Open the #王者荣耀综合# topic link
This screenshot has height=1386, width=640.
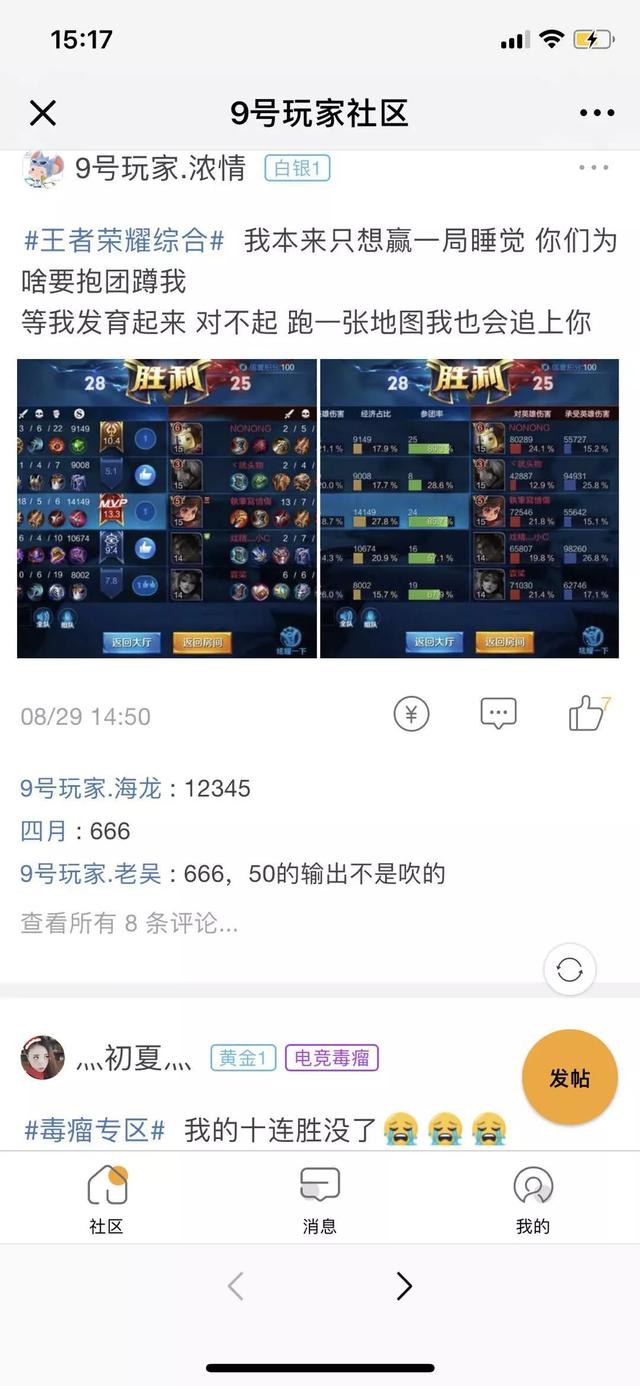click(x=124, y=240)
